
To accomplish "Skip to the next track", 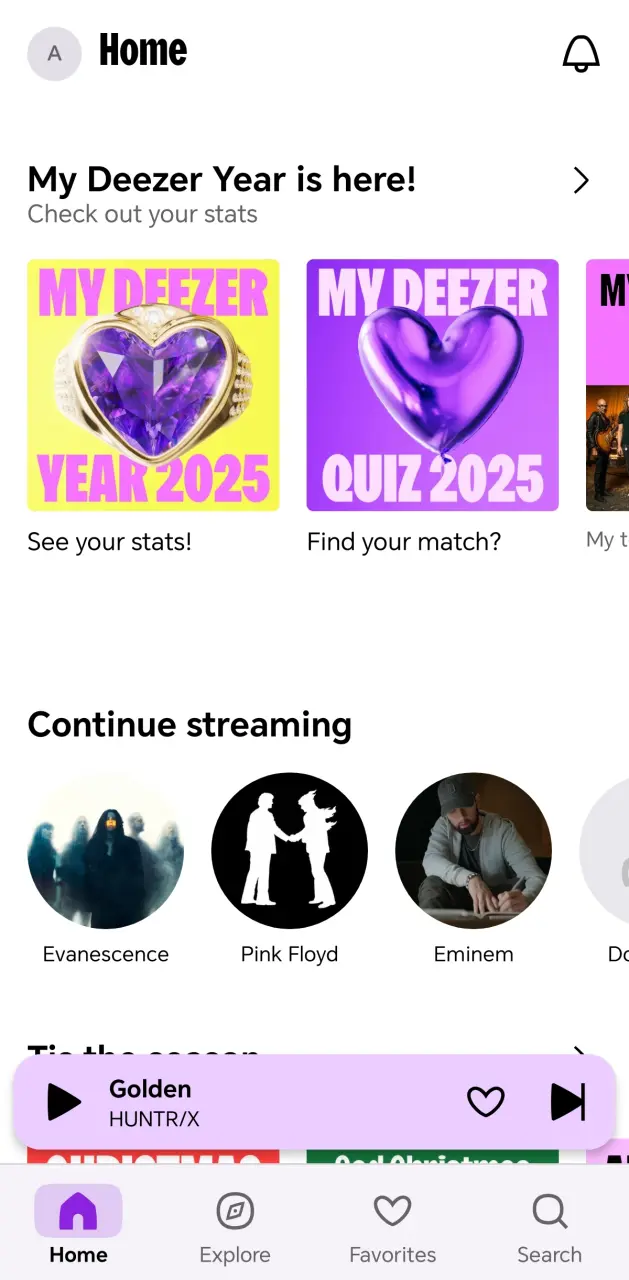I will (x=568, y=1102).
